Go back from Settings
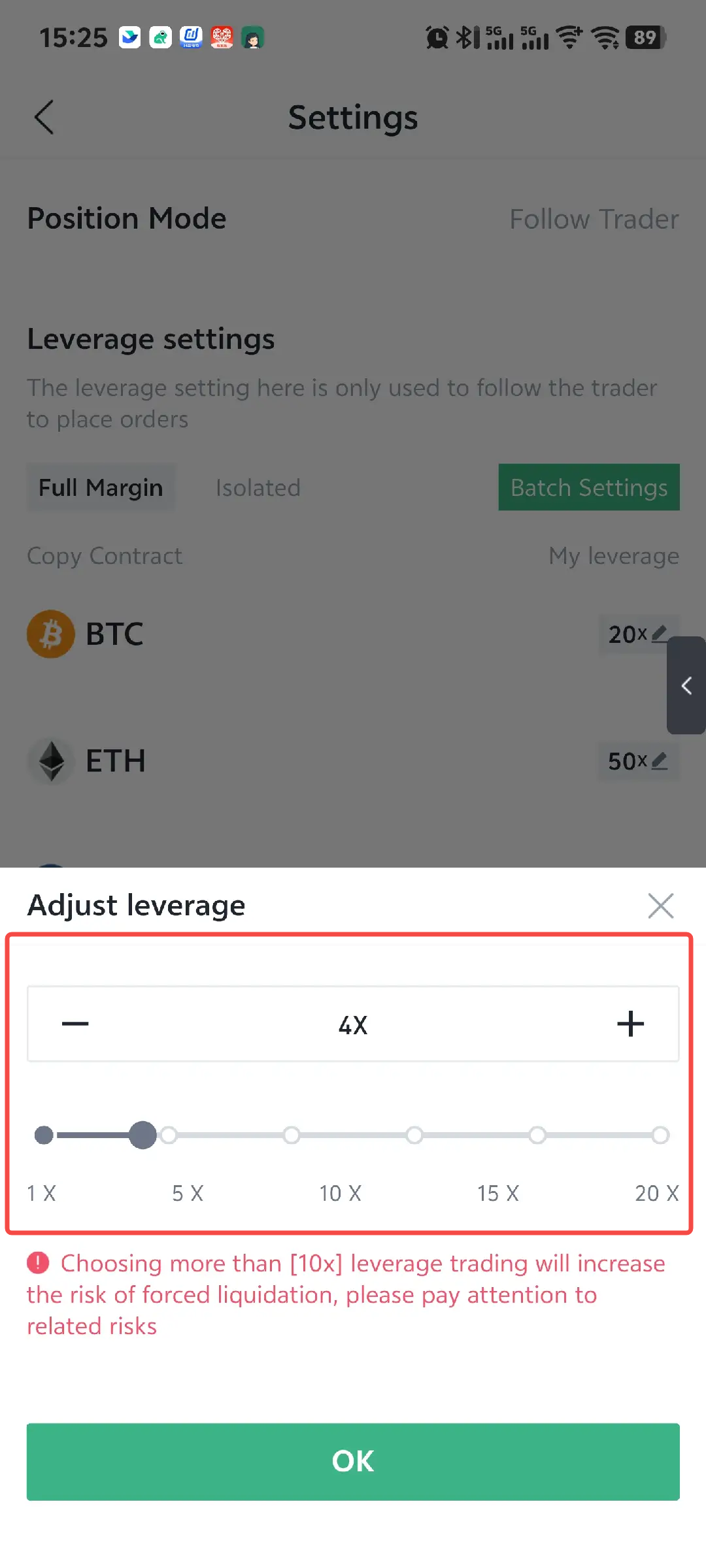Viewport: 706px width, 1568px height. [x=44, y=118]
